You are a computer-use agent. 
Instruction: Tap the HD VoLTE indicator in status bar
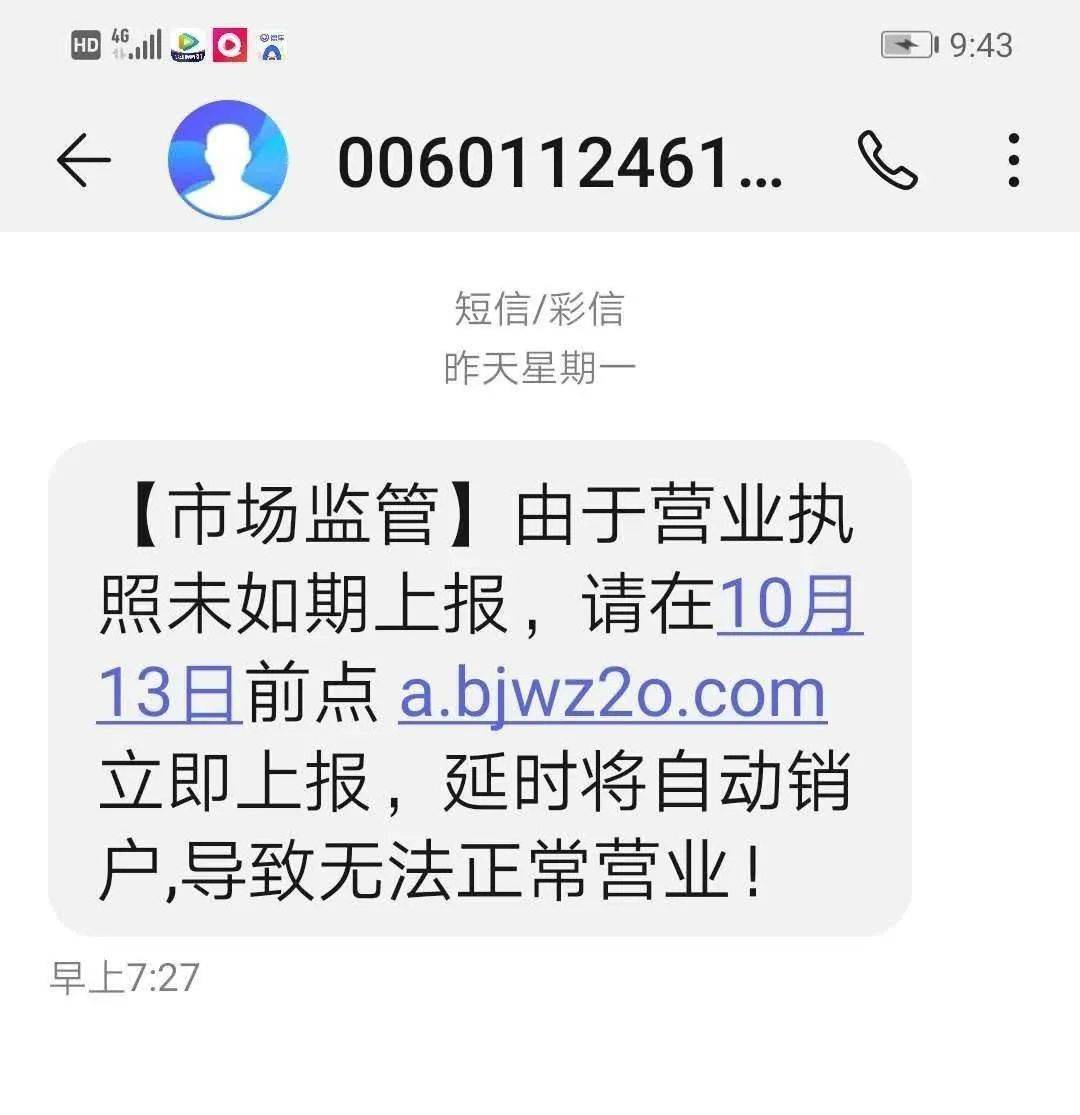point(85,44)
